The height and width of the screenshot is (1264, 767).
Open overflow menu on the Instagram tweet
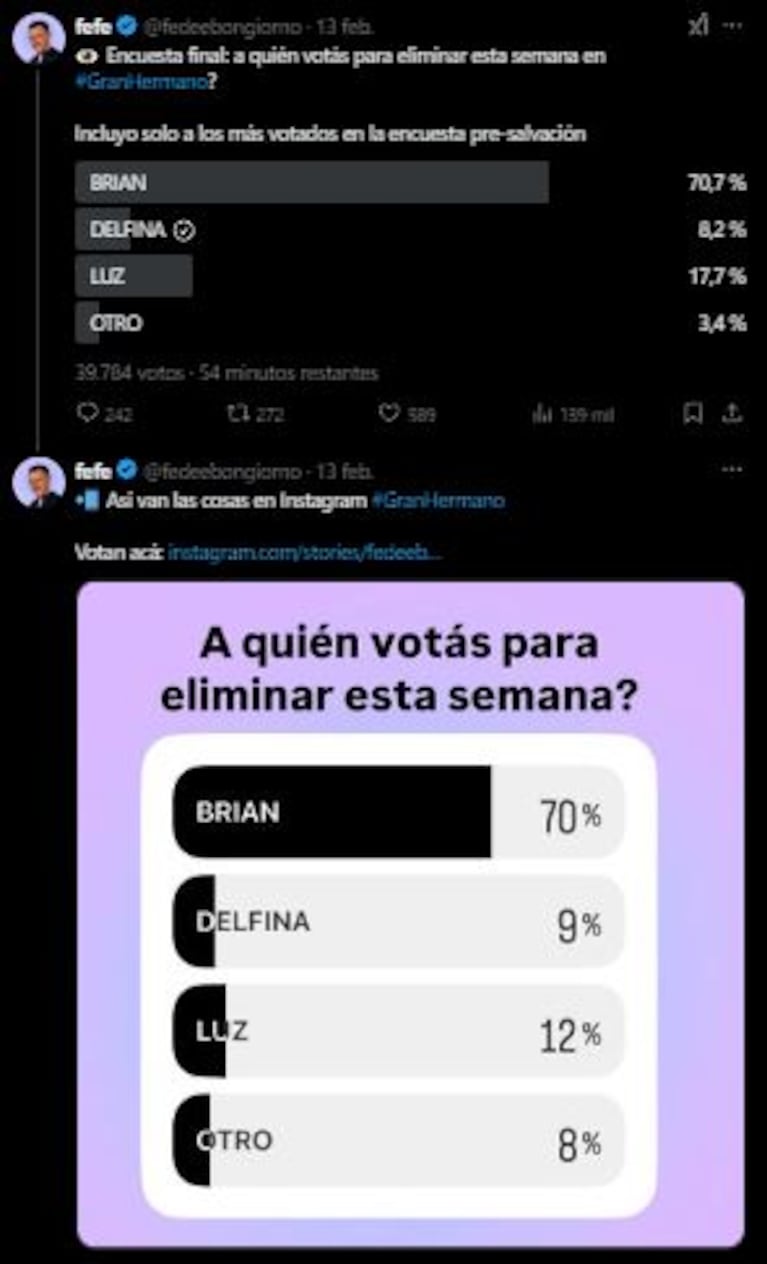pos(732,469)
